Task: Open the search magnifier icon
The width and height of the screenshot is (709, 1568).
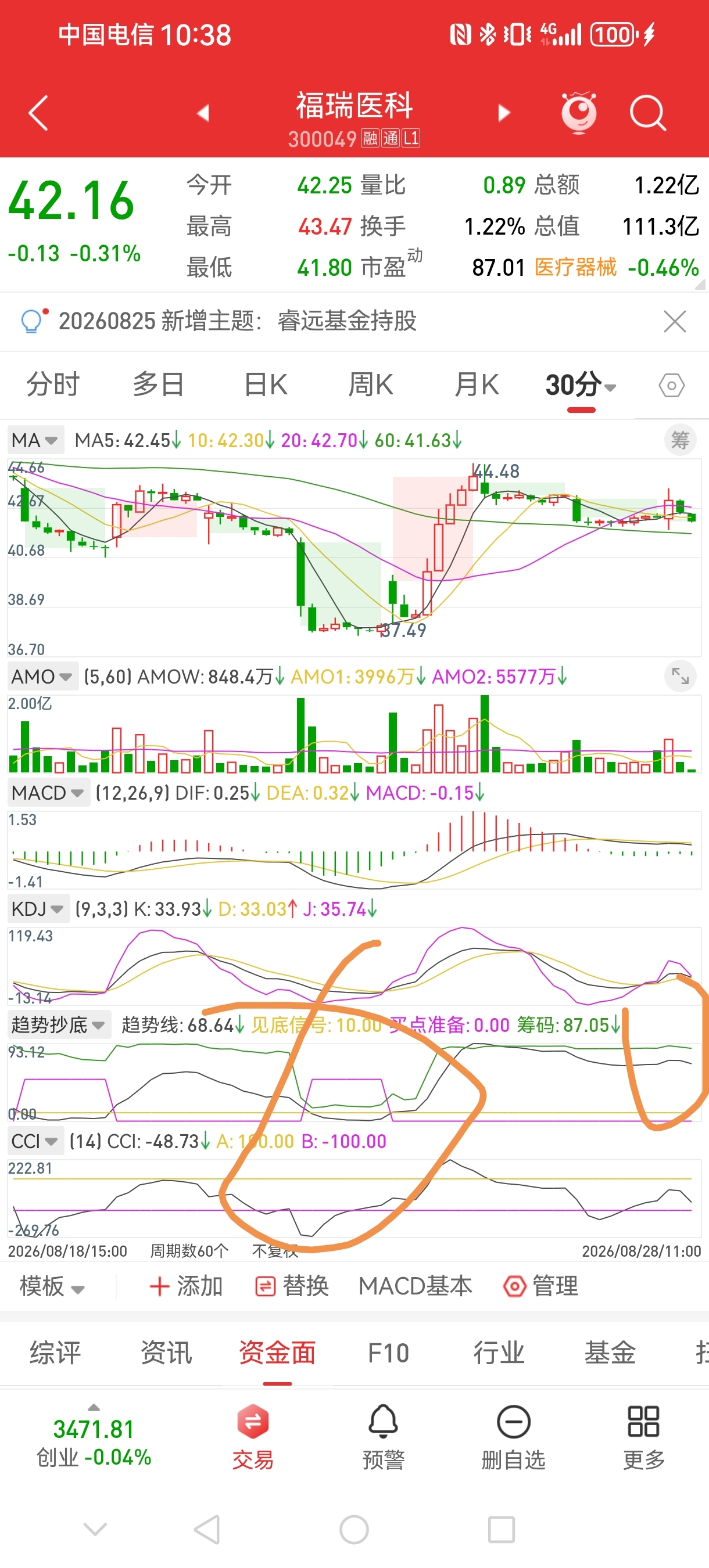Action: 647,113
